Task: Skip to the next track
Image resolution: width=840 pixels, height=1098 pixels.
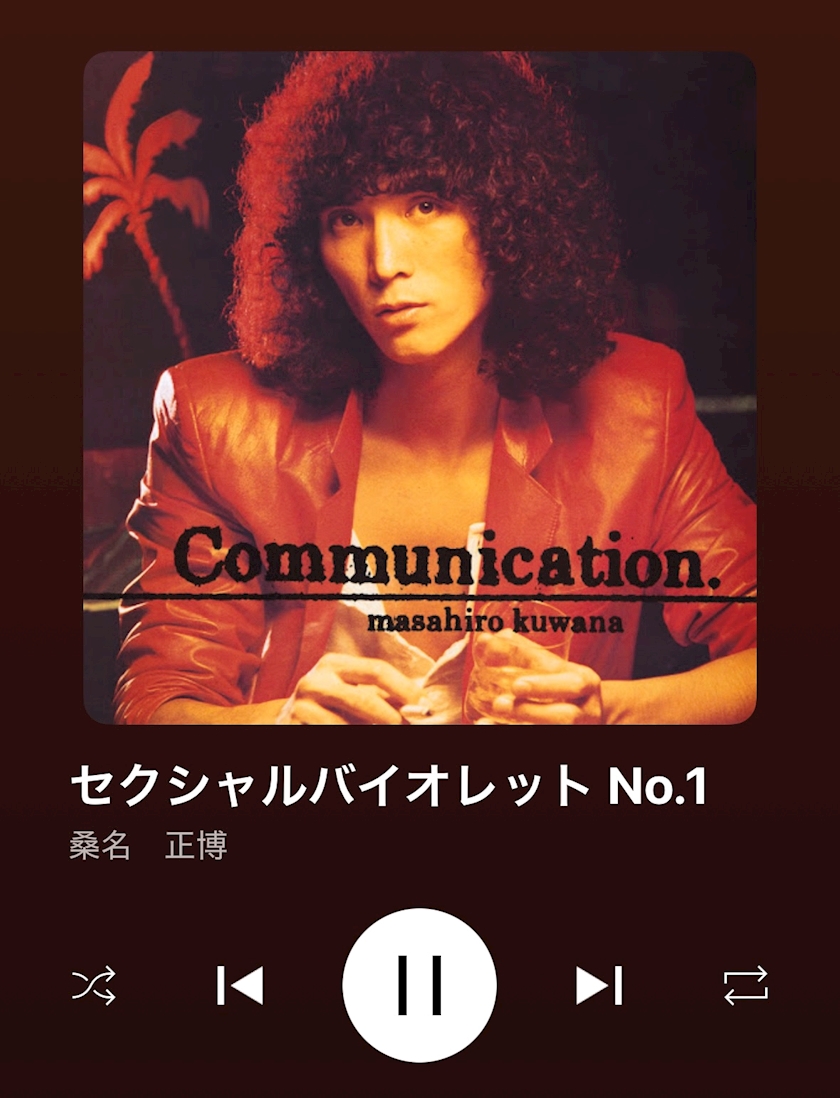Action: click(599, 985)
